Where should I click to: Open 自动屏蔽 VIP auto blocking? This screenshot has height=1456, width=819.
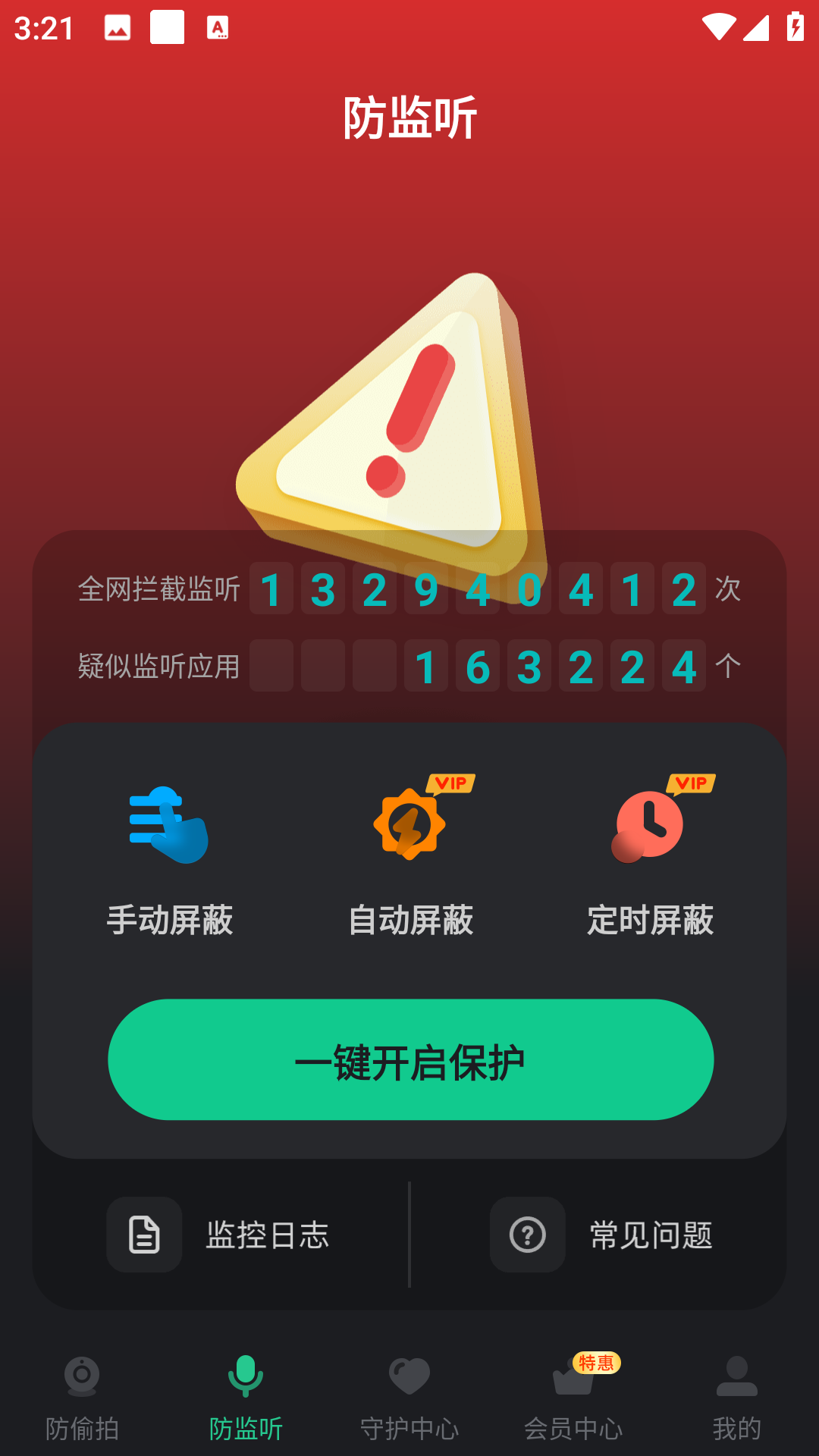point(410,861)
